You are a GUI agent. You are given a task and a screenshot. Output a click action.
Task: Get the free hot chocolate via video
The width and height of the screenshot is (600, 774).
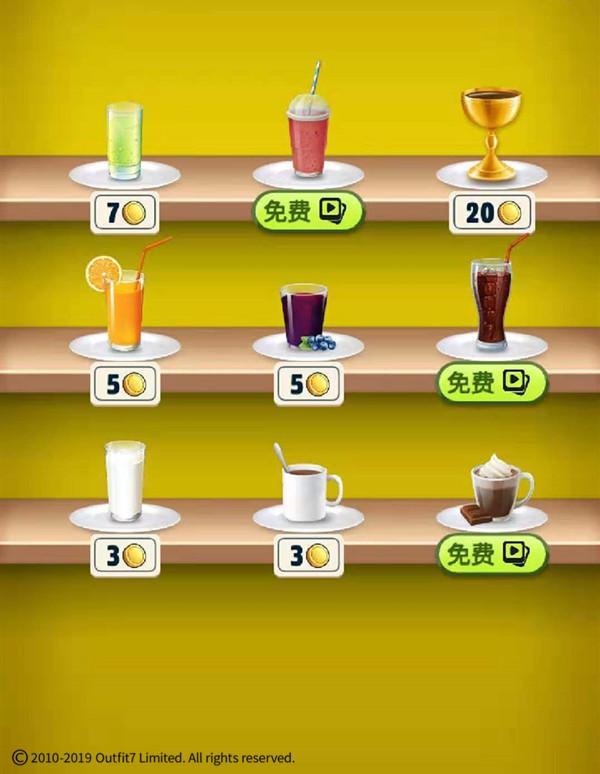click(x=492, y=554)
